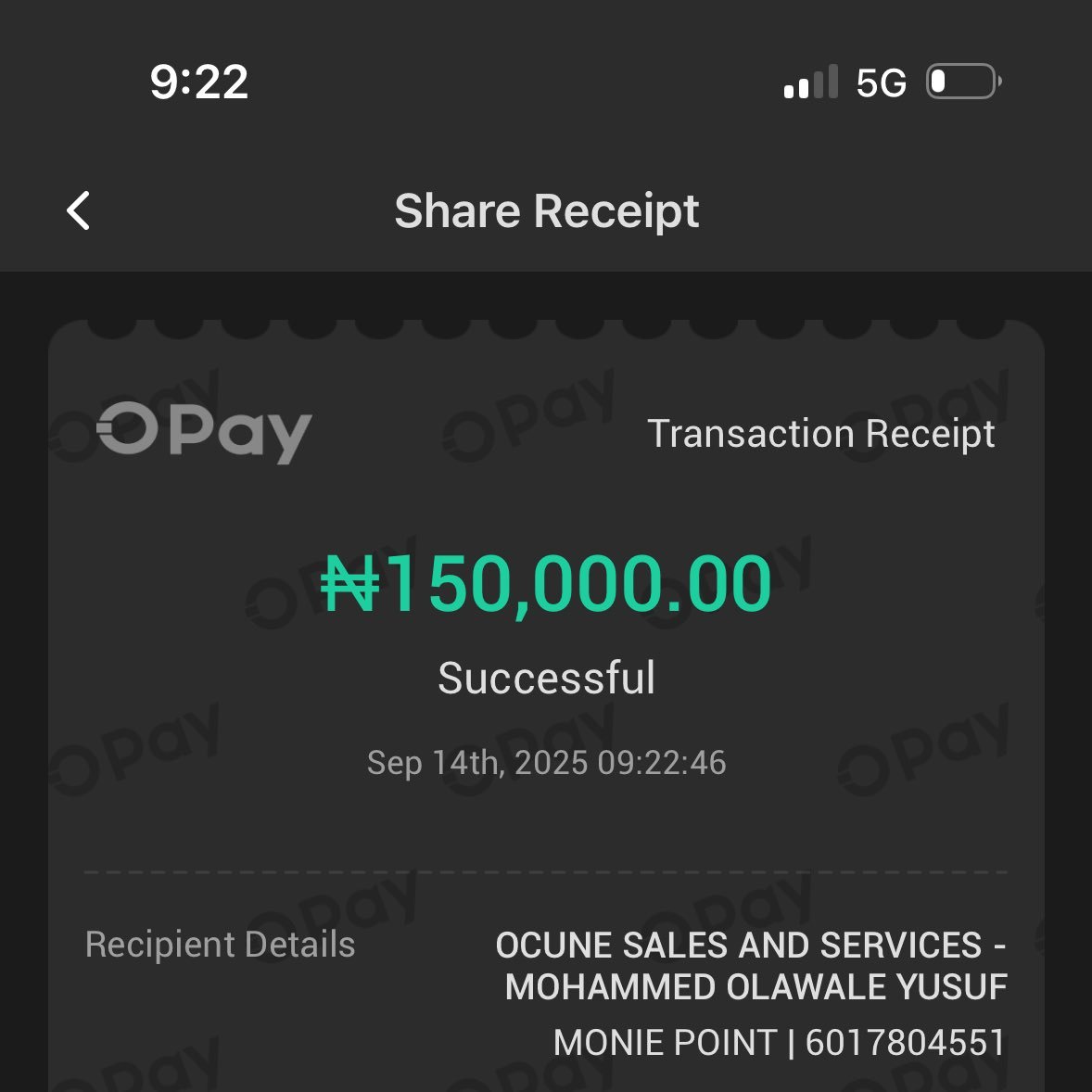1092x1092 pixels.
Task: Go back from Share Receipt screen
Action: 79,210
